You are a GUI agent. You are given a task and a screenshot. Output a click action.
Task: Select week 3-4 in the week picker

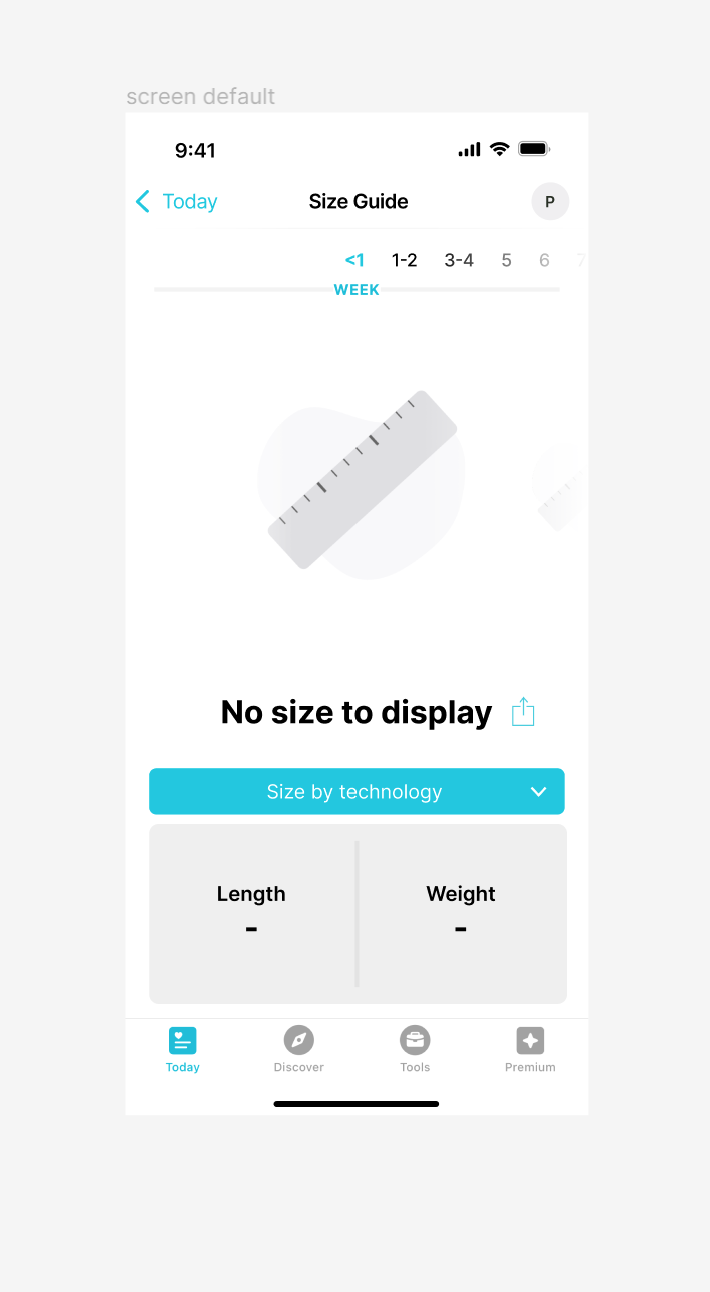459,261
